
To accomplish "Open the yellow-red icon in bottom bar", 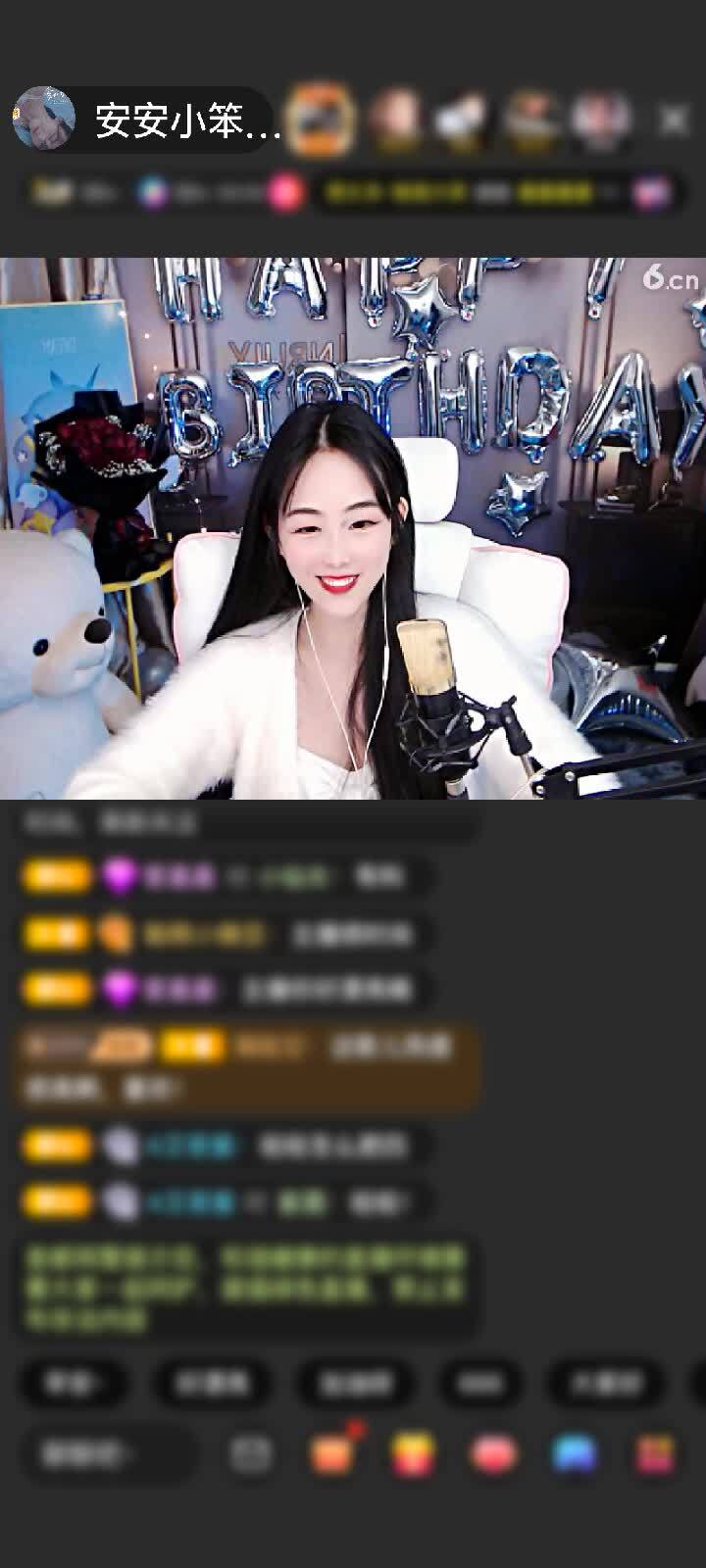I will tap(413, 1454).
